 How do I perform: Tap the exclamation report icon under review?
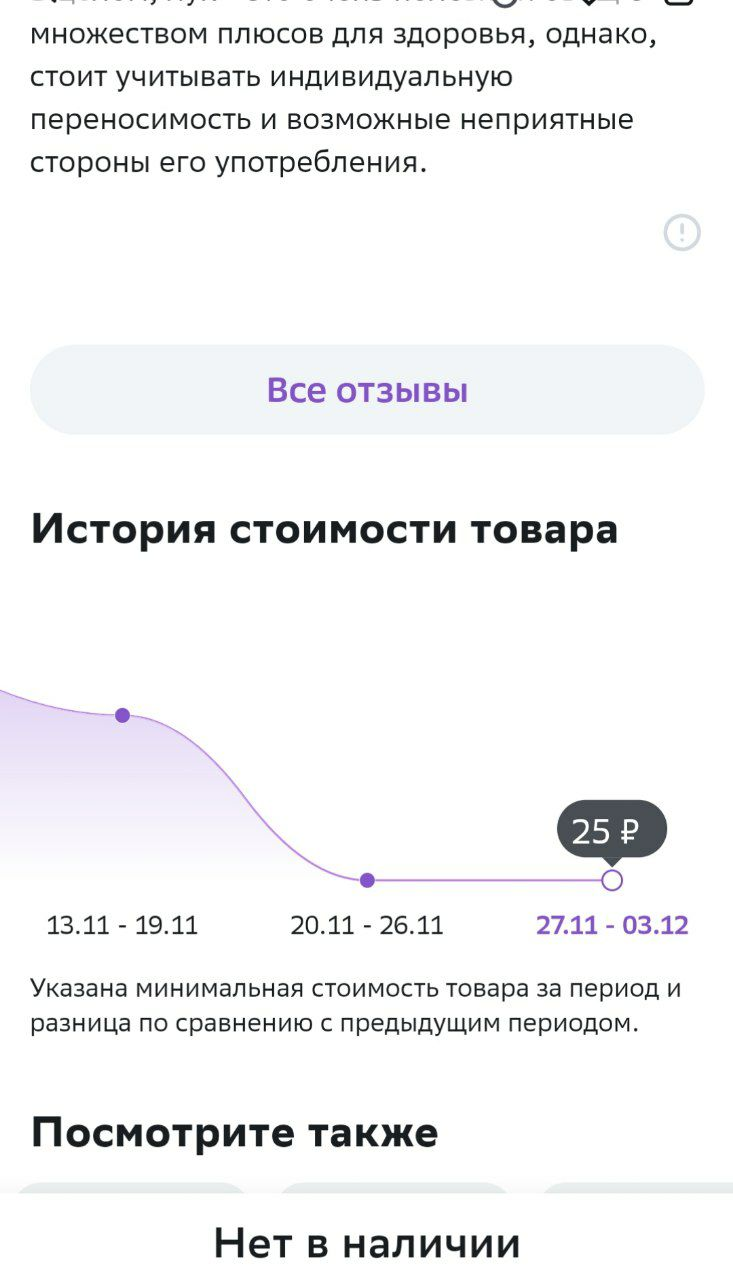[x=683, y=233]
